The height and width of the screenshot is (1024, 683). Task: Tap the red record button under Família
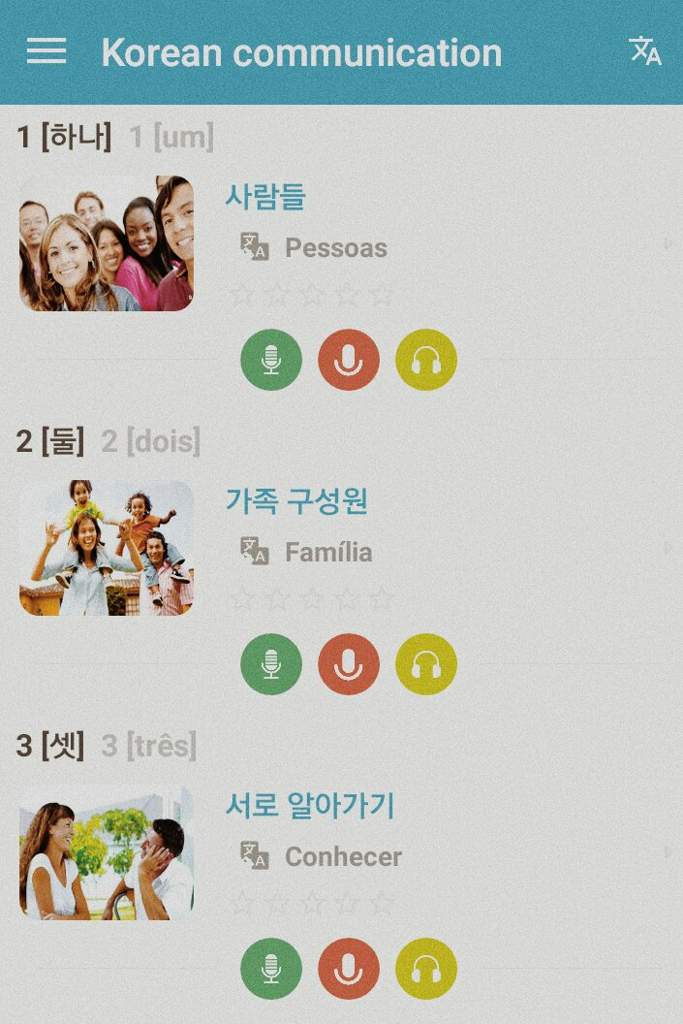349,664
